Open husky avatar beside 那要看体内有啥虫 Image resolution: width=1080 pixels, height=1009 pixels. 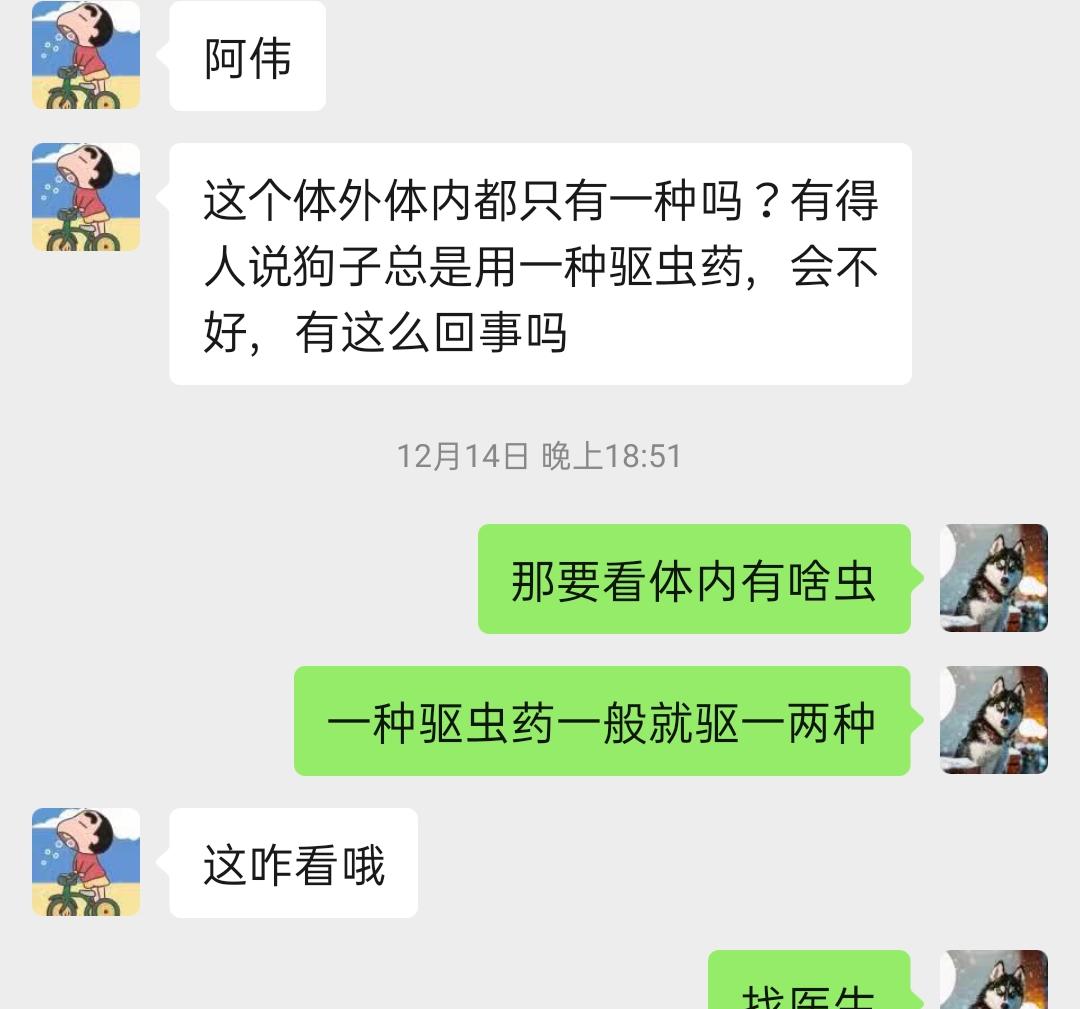click(993, 578)
